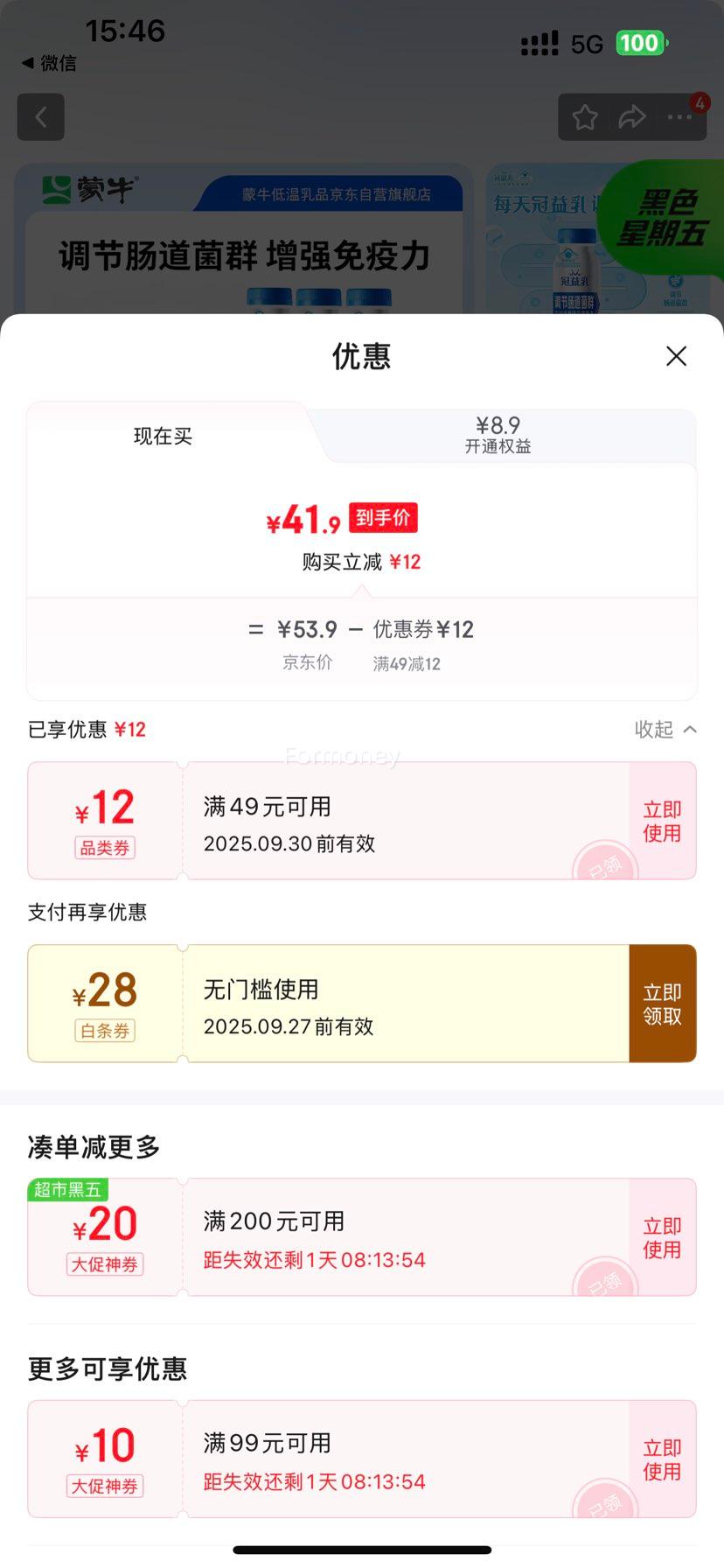This screenshot has height=1568, width=724.
Task: Tap the favorite star icon
Action: [x=584, y=116]
